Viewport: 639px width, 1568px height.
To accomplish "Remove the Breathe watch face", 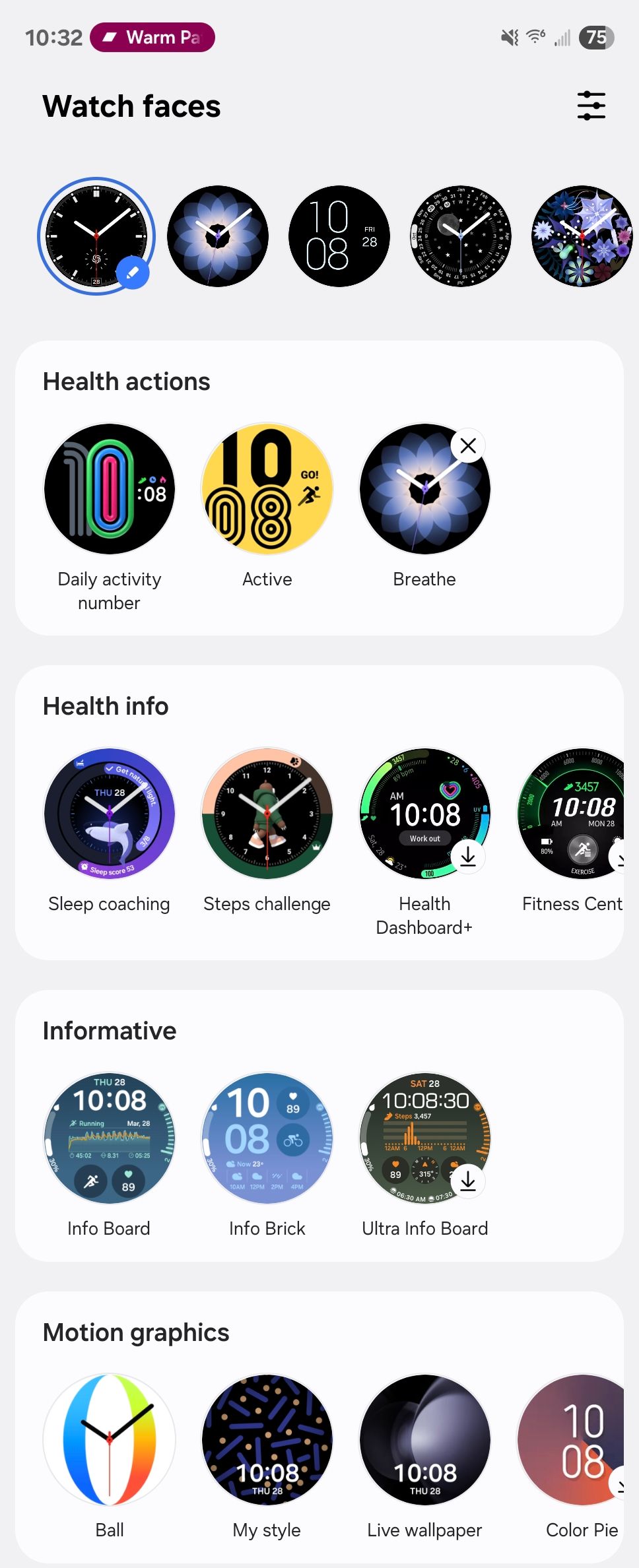I will [468, 446].
